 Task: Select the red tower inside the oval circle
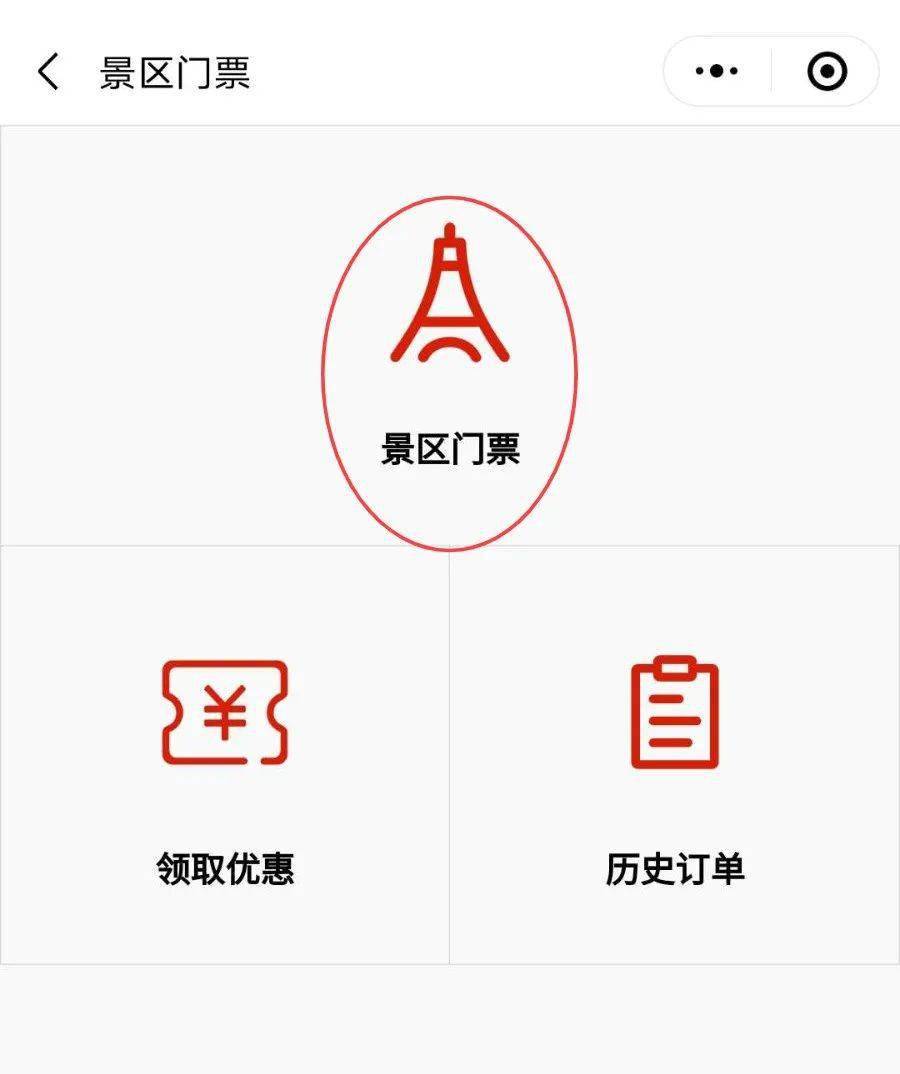(450, 295)
